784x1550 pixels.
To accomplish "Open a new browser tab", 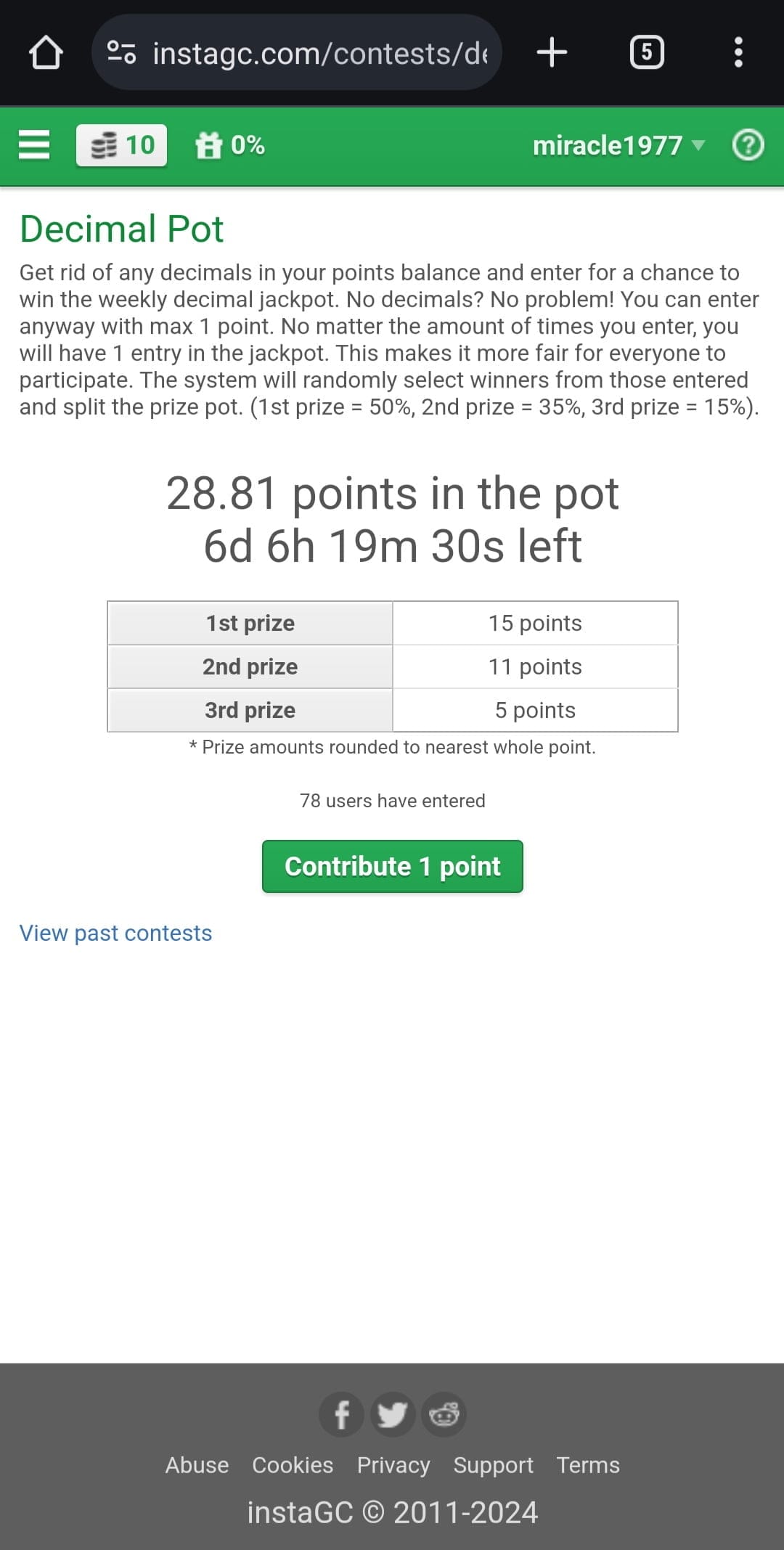I will (552, 52).
